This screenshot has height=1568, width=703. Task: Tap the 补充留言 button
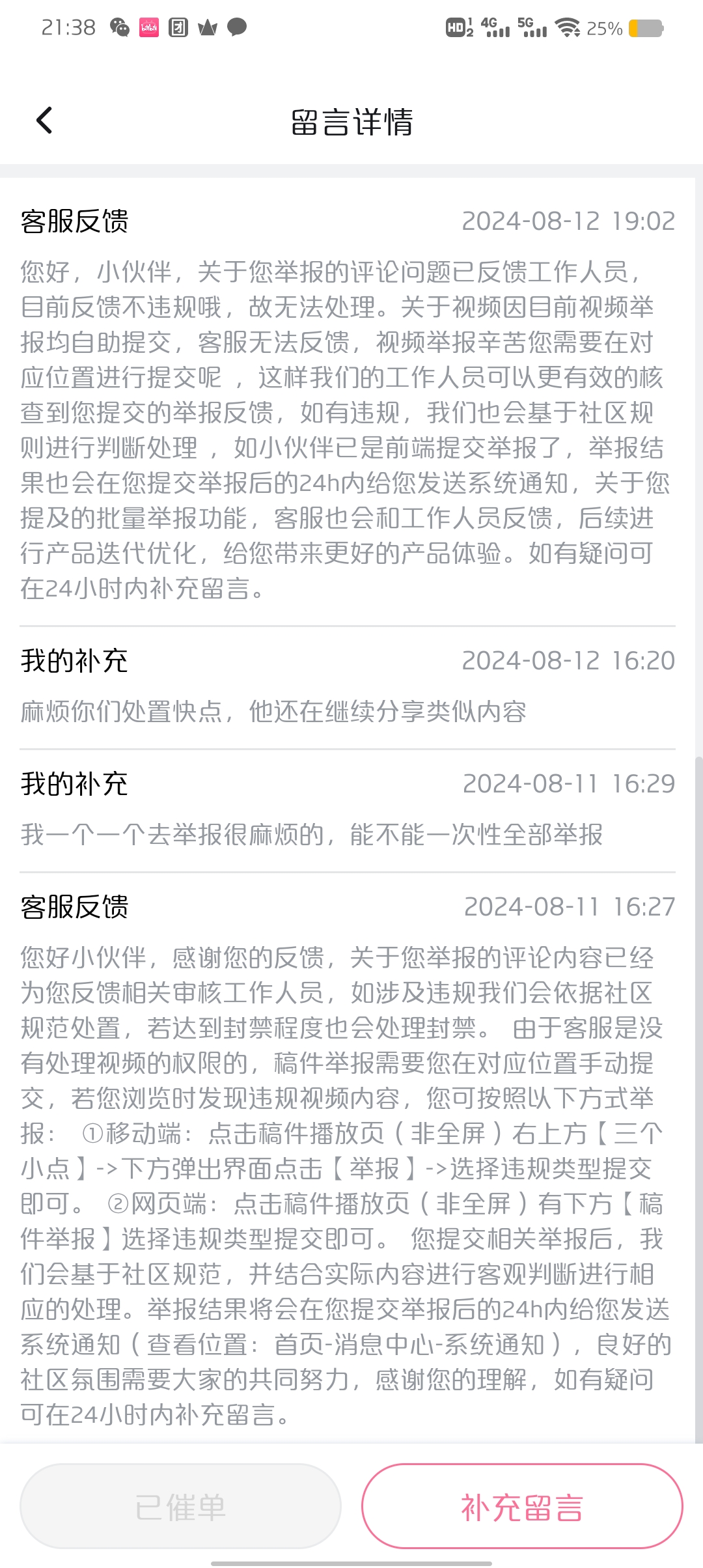click(522, 1507)
